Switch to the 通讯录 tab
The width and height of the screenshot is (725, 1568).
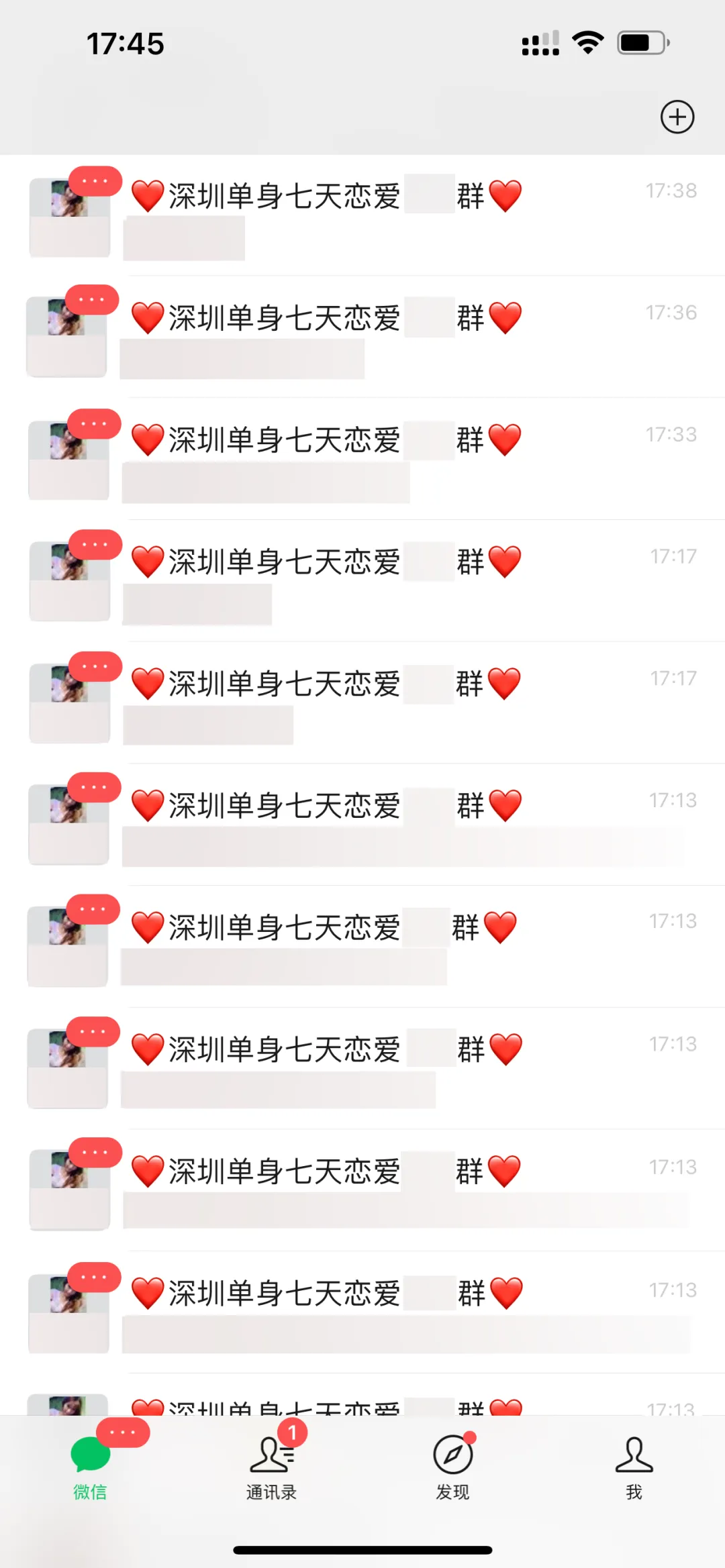[271, 1467]
